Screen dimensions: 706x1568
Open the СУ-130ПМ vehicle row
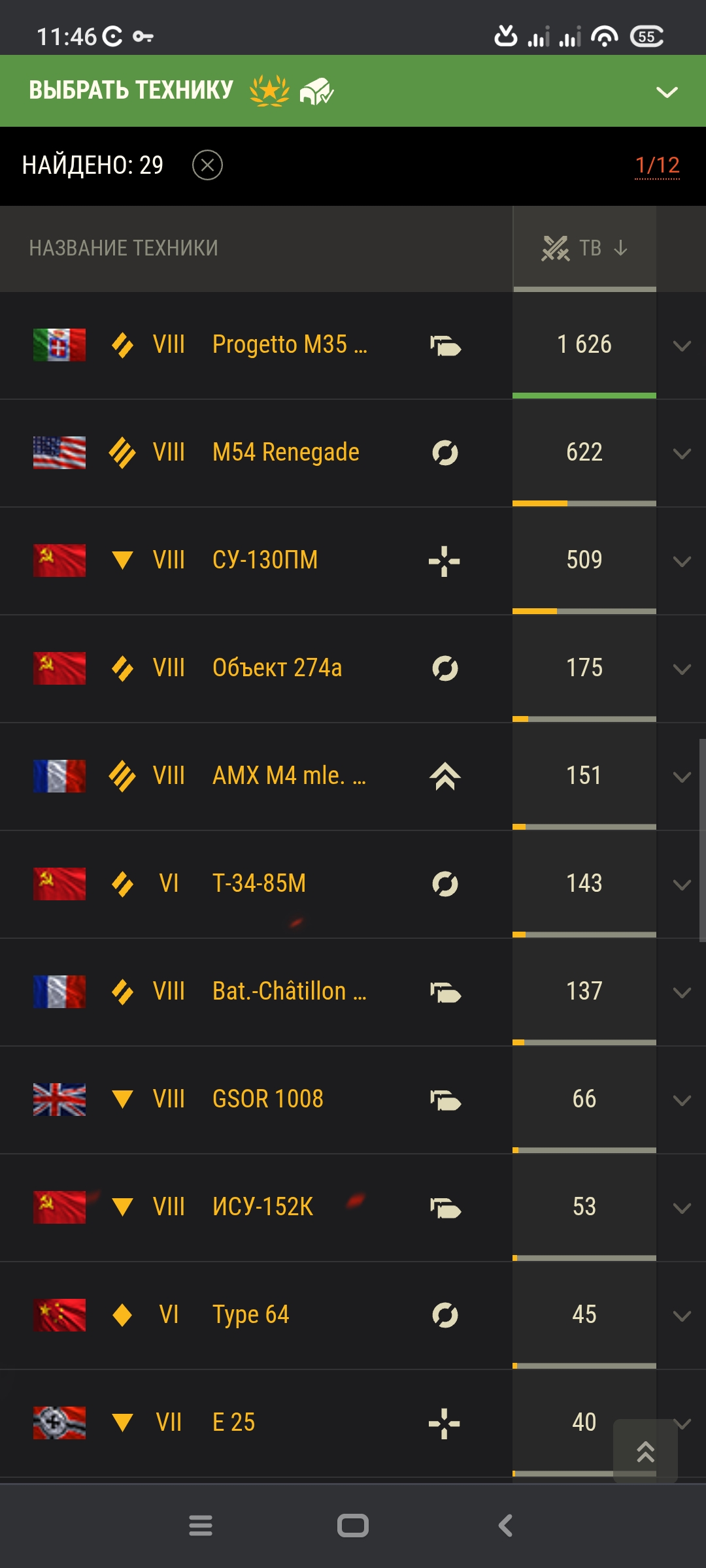point(353,561)
